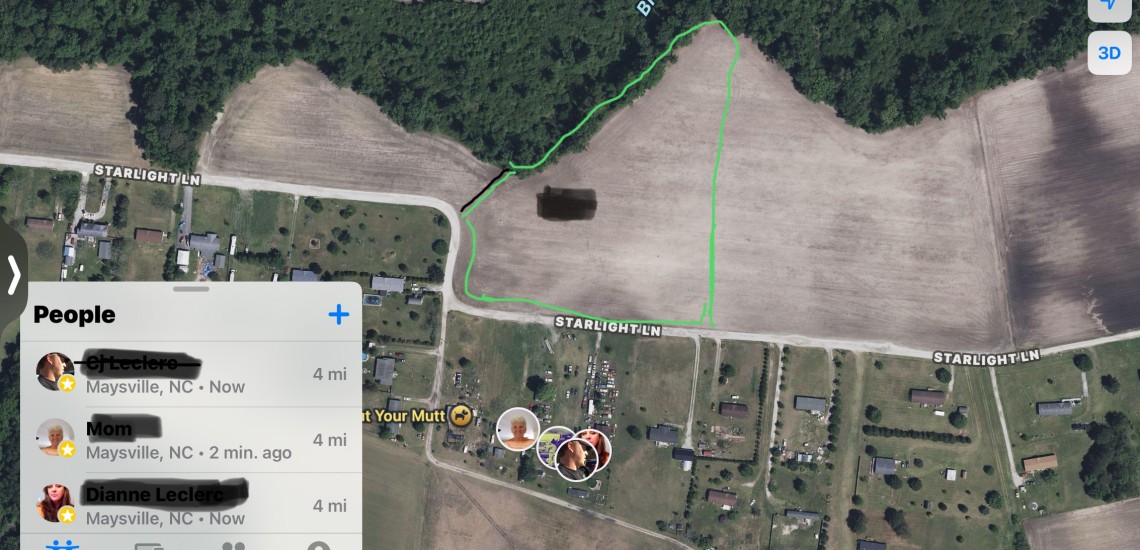
Task: Open the Items tab
Action: [x=234, y=545]
